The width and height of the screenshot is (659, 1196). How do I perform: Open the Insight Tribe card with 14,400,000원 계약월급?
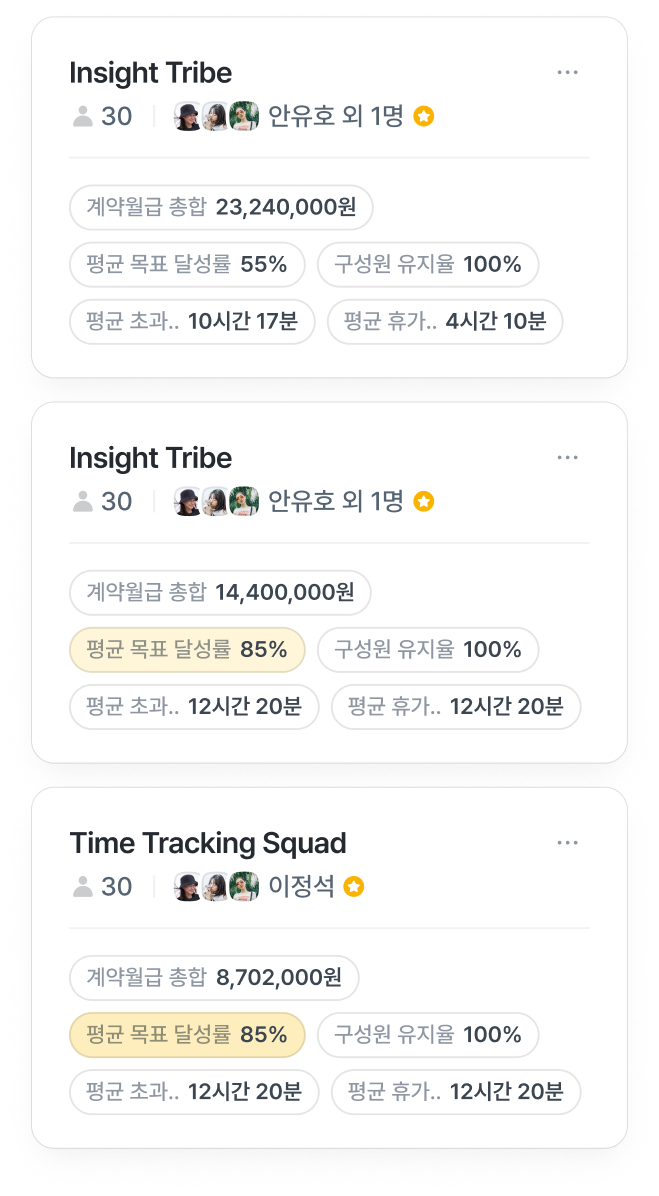coord(151,458)
